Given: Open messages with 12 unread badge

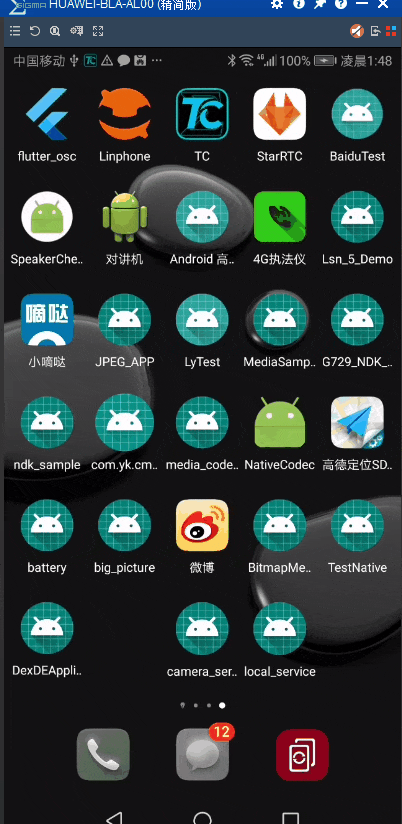Looking at the screenshot, I should (202, 755).
